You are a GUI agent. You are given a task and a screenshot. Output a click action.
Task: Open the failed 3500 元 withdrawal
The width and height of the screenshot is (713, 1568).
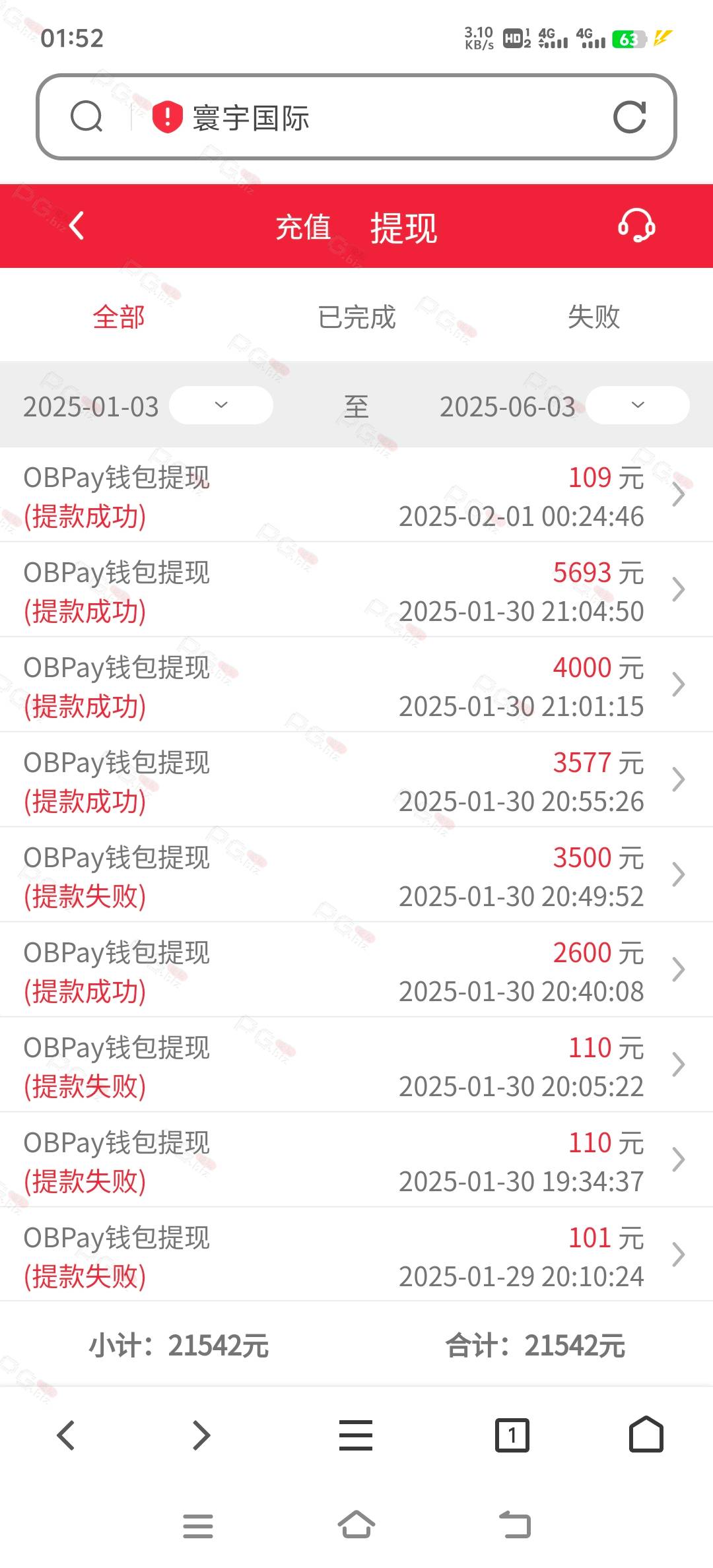pyautogui.click(x=356, y=876)
